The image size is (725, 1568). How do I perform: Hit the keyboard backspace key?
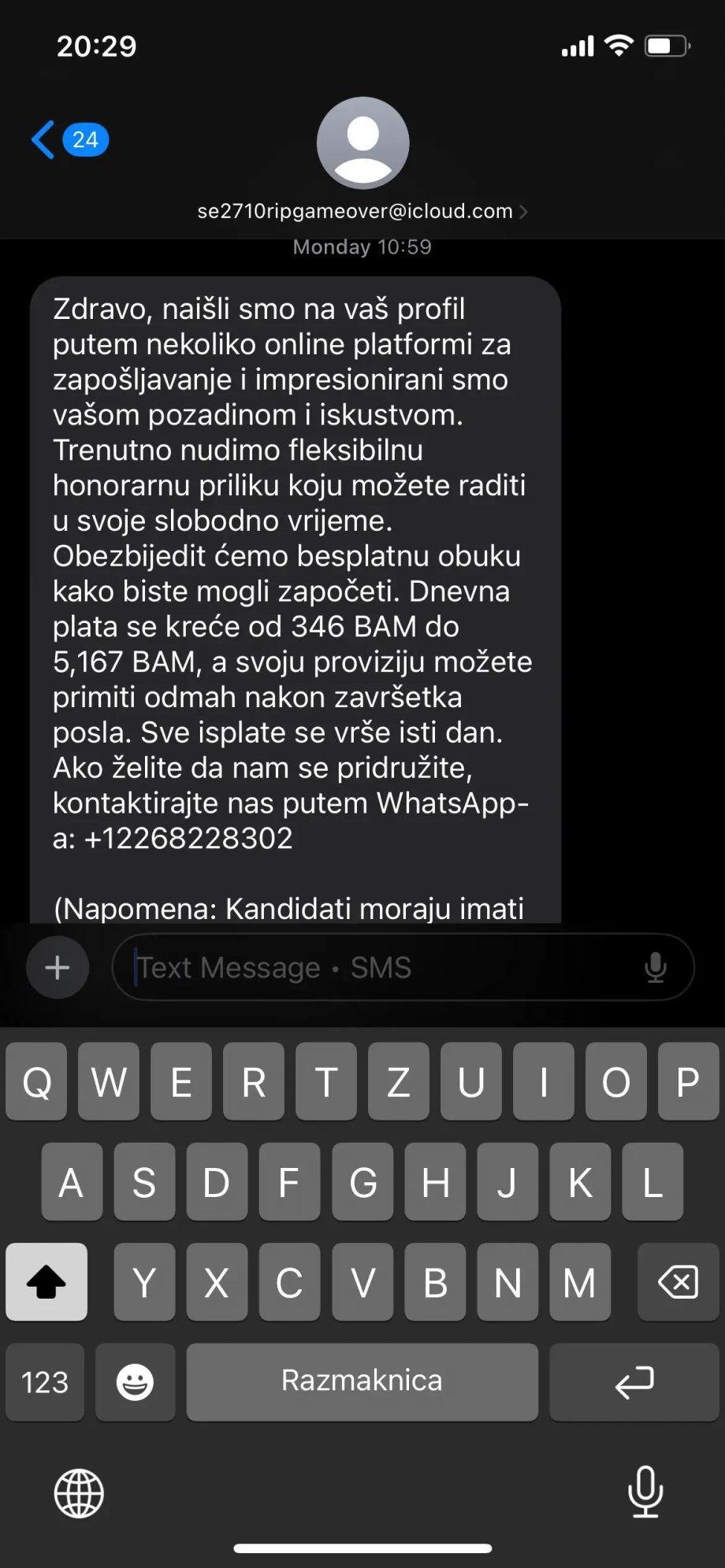click(678, 1282)
